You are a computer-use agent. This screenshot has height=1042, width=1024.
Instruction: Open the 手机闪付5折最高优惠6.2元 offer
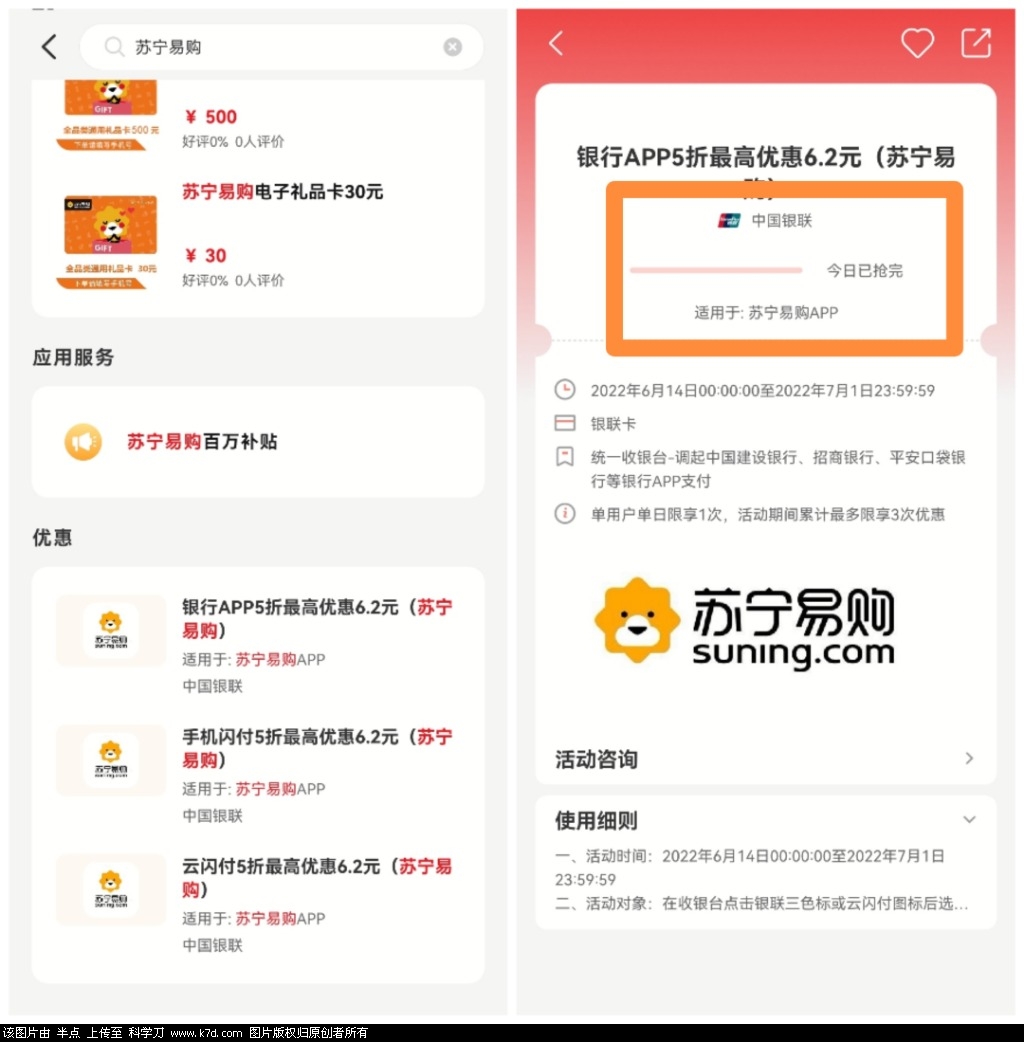point(316,749)
